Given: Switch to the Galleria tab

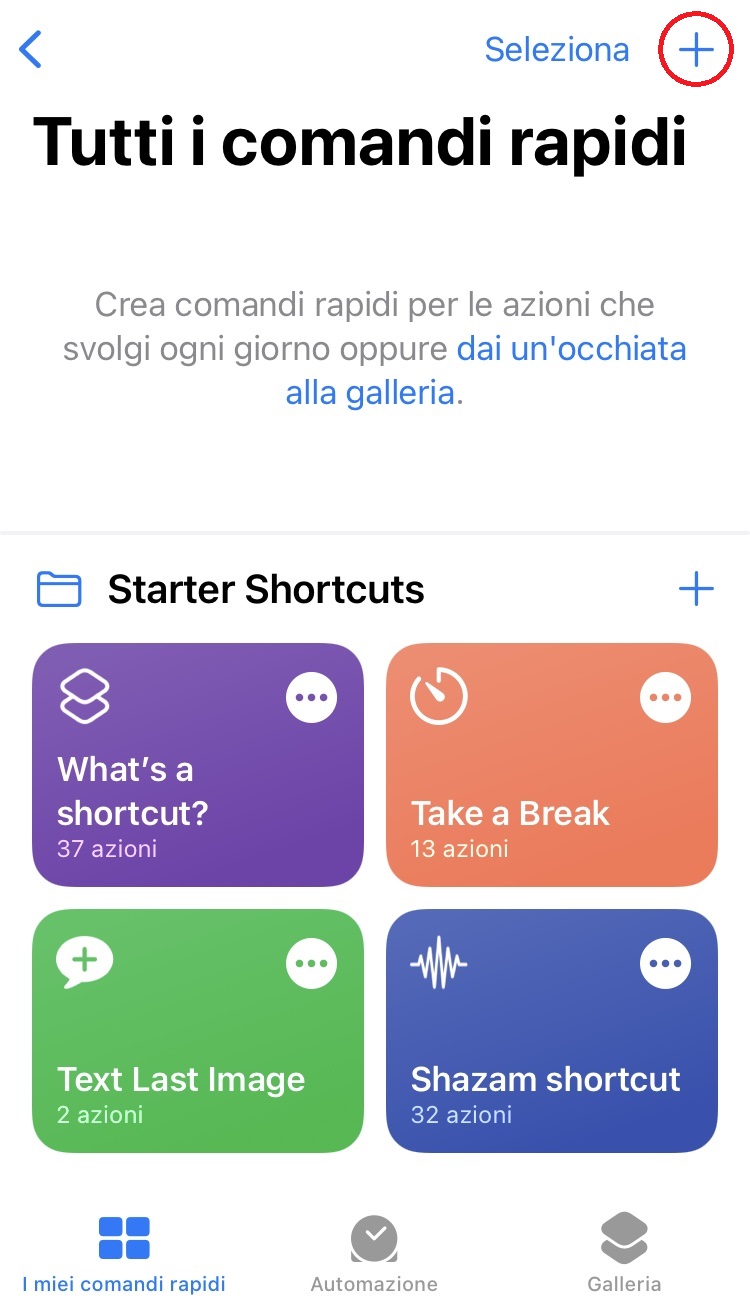Looking at the screenshot, I should 624,1254.
